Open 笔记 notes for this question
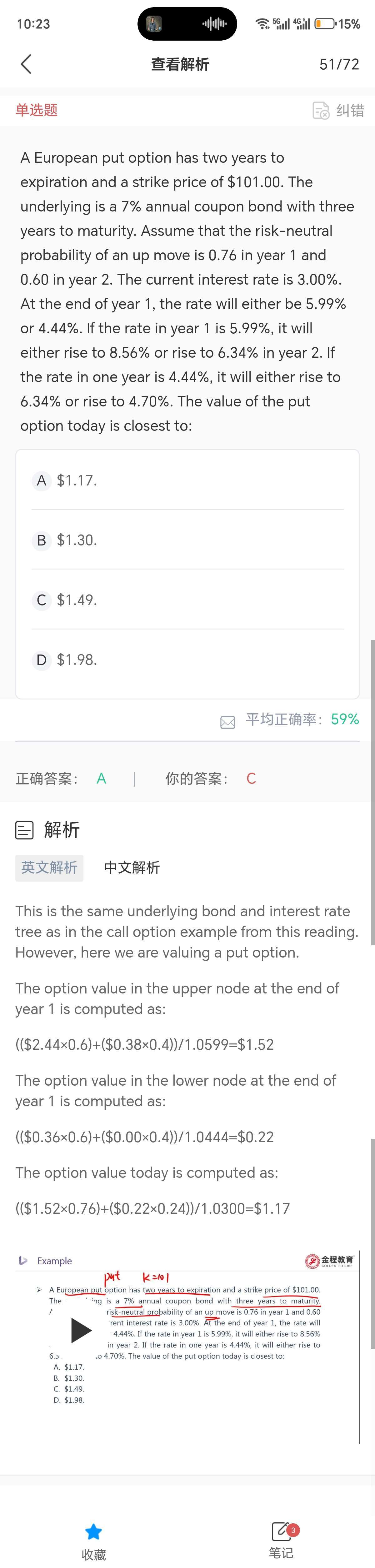 coord(281,1538)
